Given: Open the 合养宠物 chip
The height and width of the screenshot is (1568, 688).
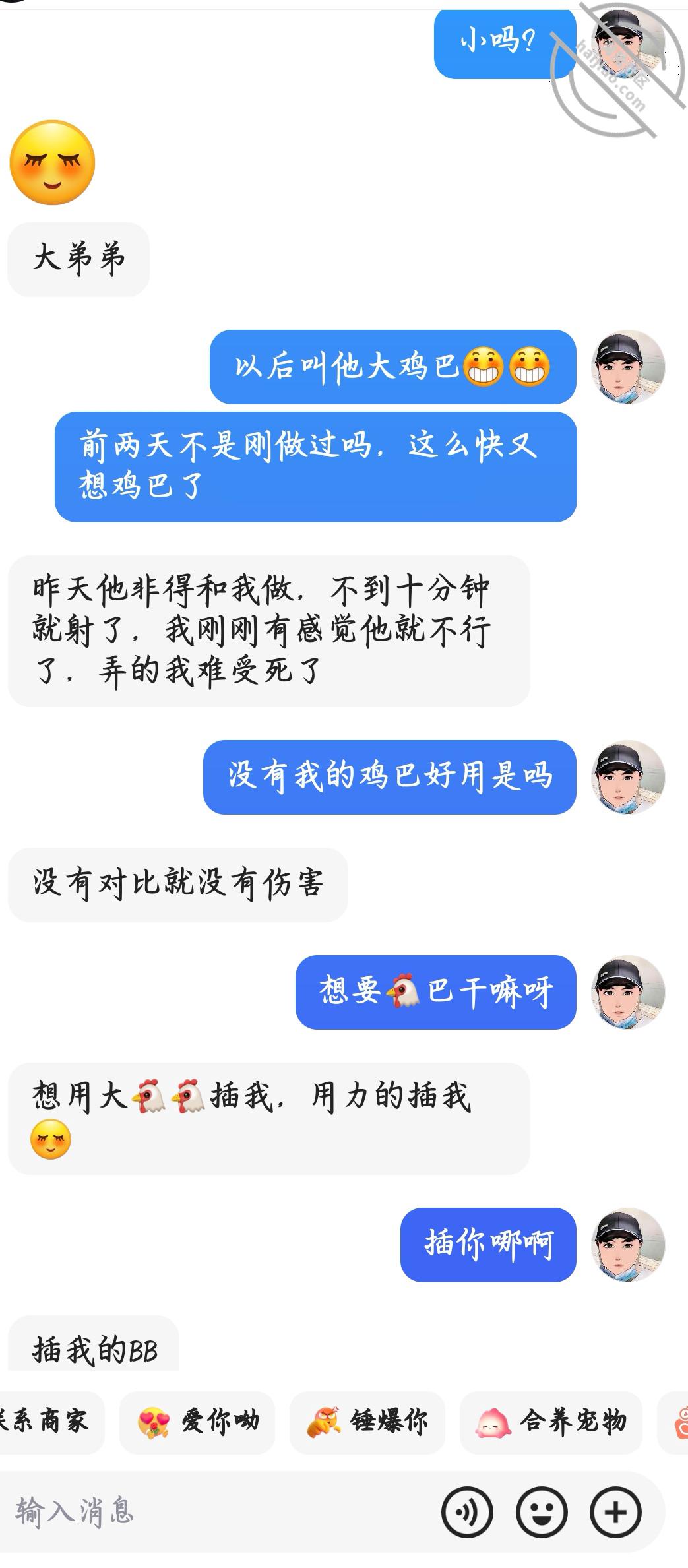Looking at the screenshot, I should (551, 1422).
